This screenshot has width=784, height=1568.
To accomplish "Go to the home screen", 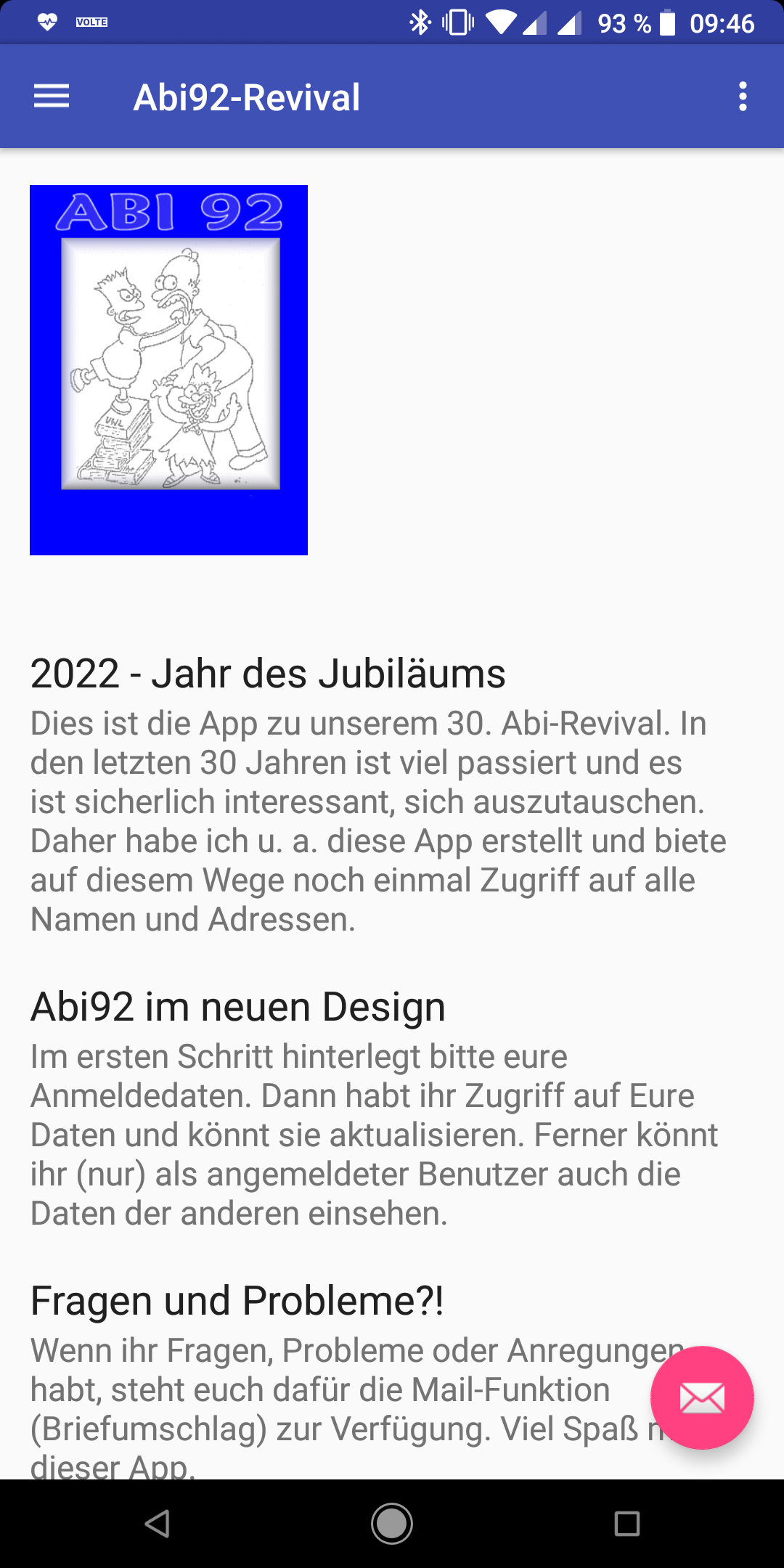I will click(x=392, y=1523).
